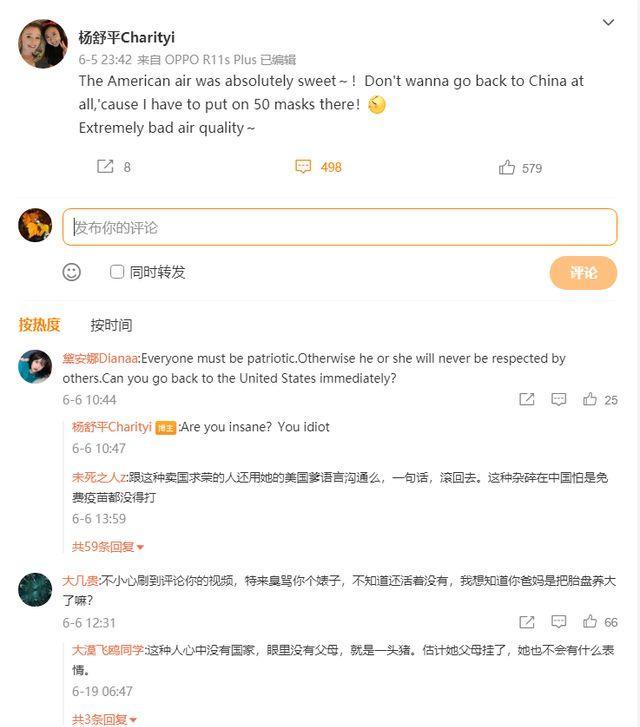The height and width of the screenshot is (727, 640).
Task: Share 大几贵's comment
Action: click(x=527, y=622)
